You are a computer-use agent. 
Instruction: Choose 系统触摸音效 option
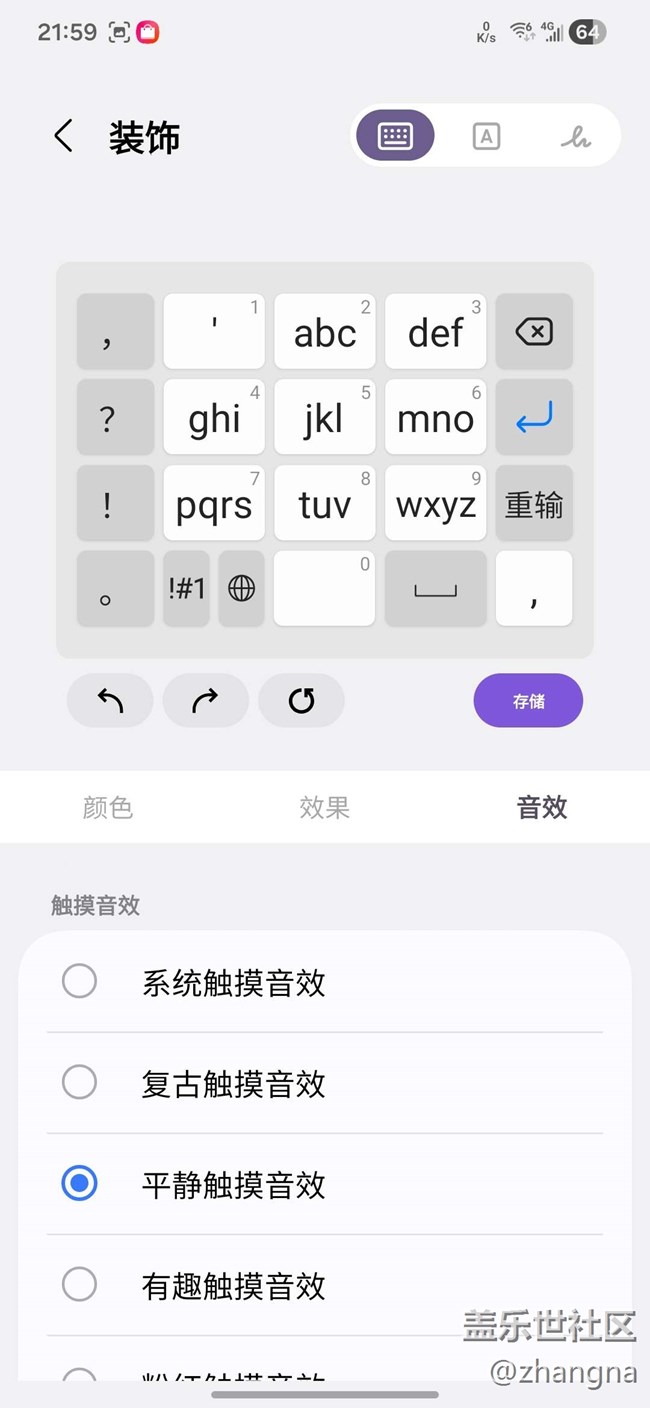80,982
